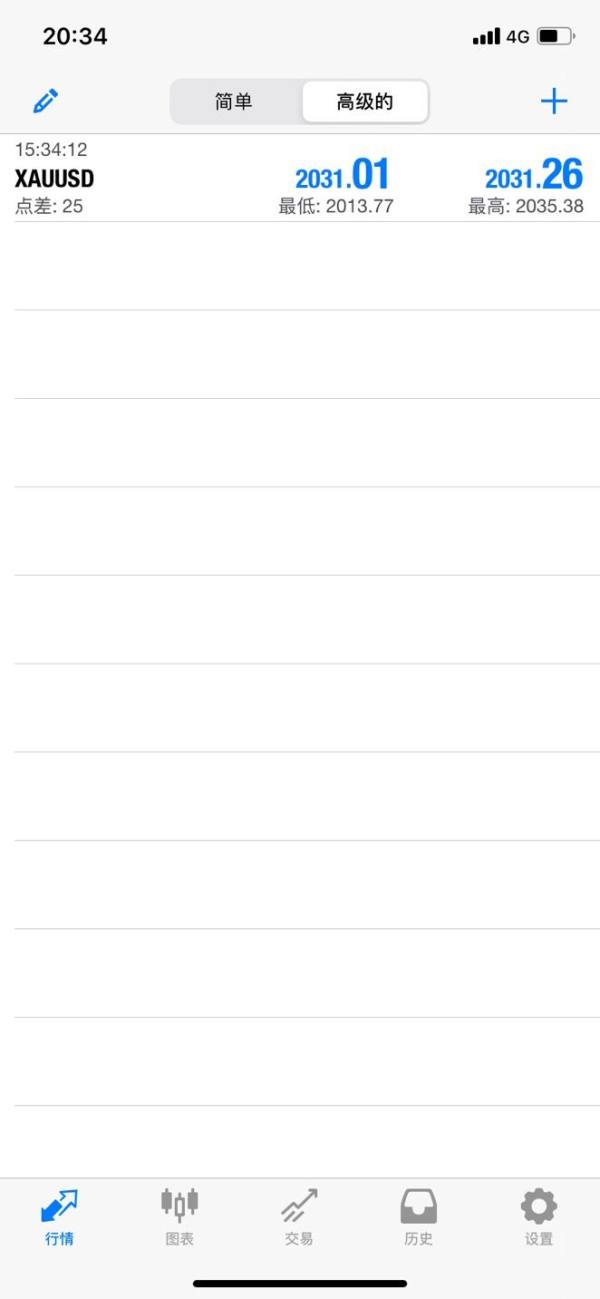This screenshot has width=600, height=1299.
Task: Open the 图表 chart tab
Action: point(180,1217)
